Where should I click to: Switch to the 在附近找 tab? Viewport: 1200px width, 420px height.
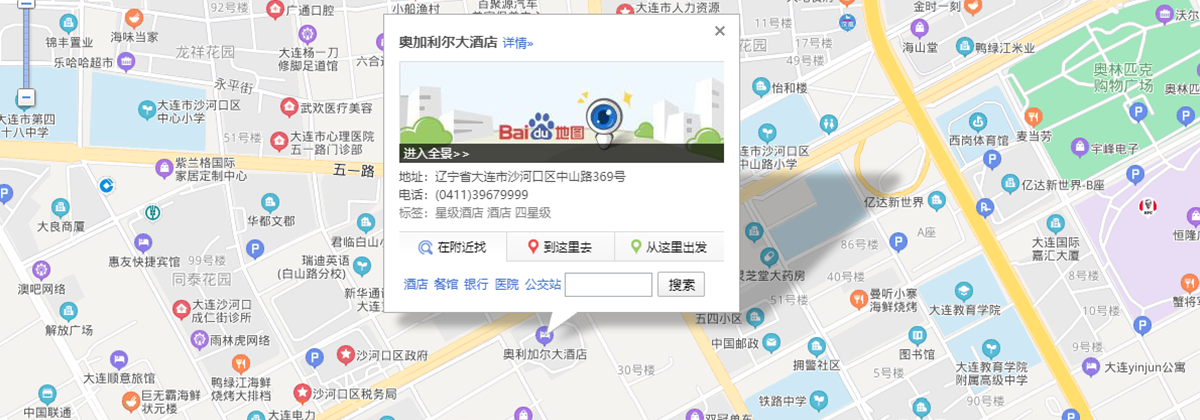tap(452, 247)
